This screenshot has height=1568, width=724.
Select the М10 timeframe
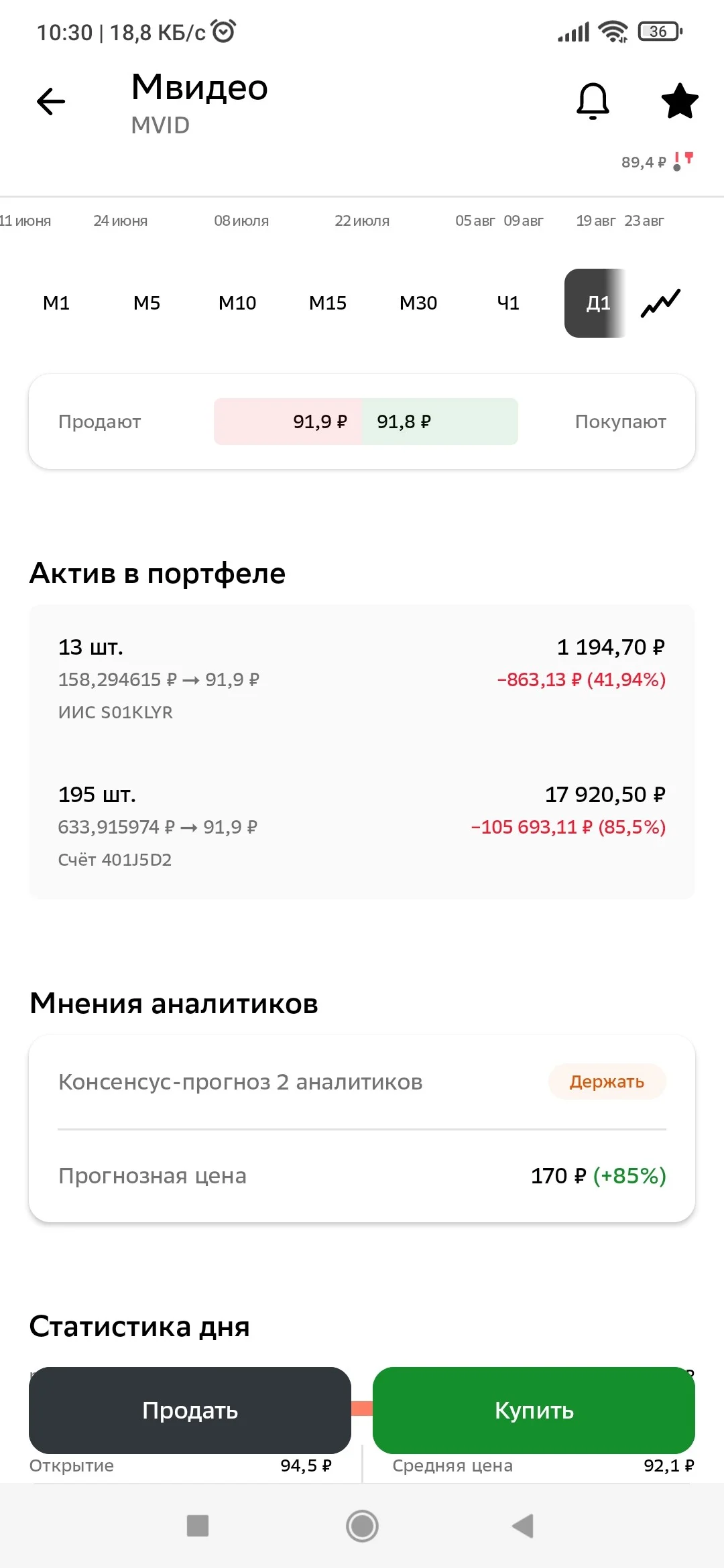pyautogui.click(x=237, y=304)
